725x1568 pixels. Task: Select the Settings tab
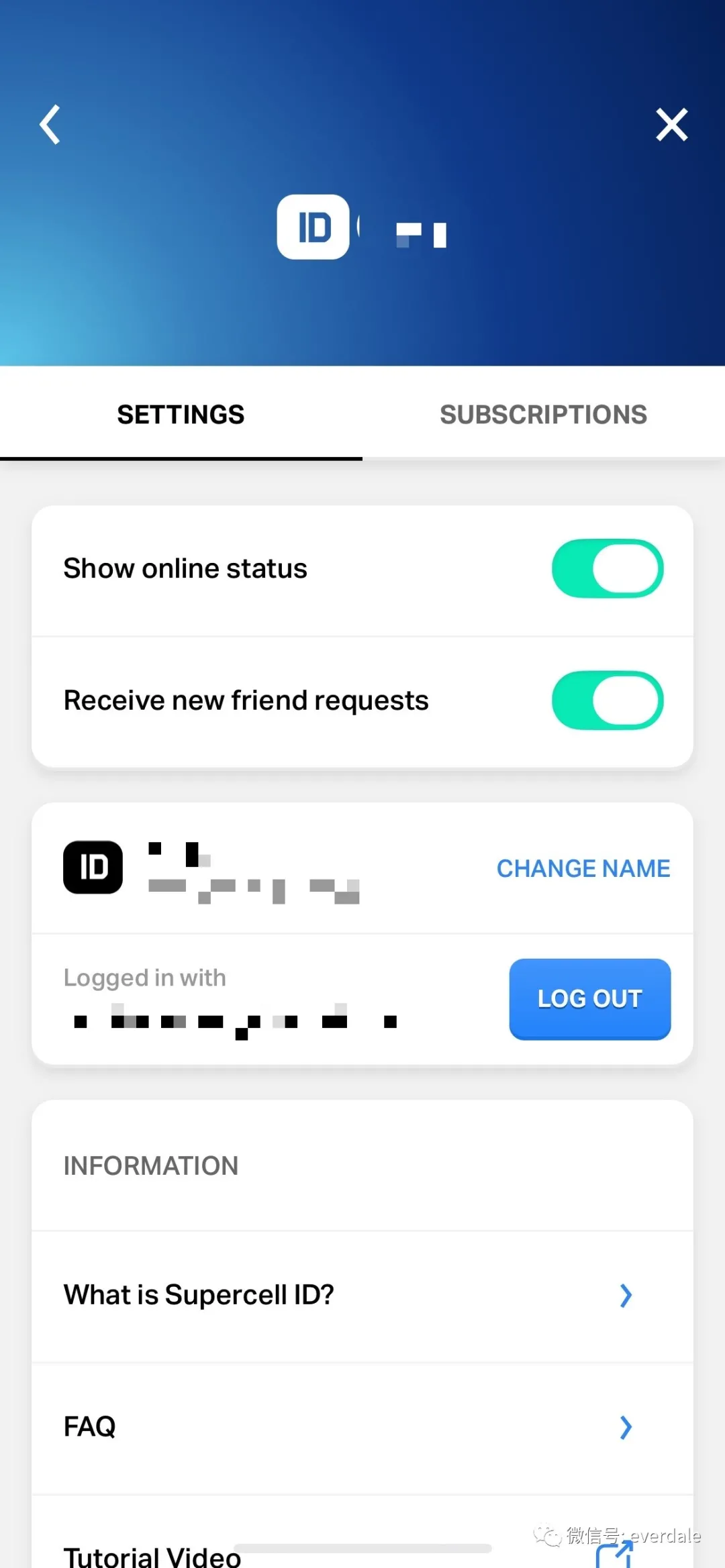coord(181,415)
